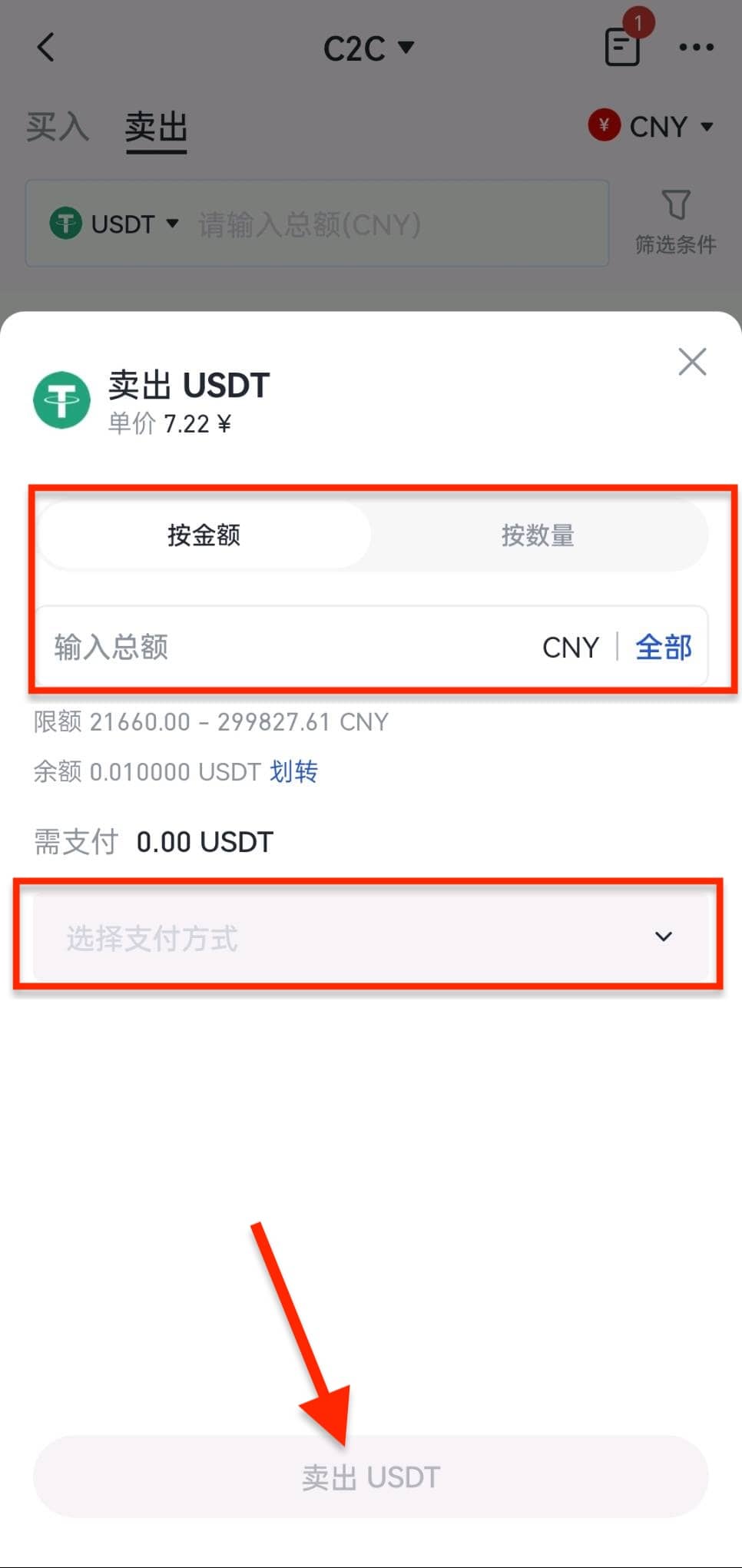Switch to the 买入 tab

pyautogui.click(x=58, y=127)
